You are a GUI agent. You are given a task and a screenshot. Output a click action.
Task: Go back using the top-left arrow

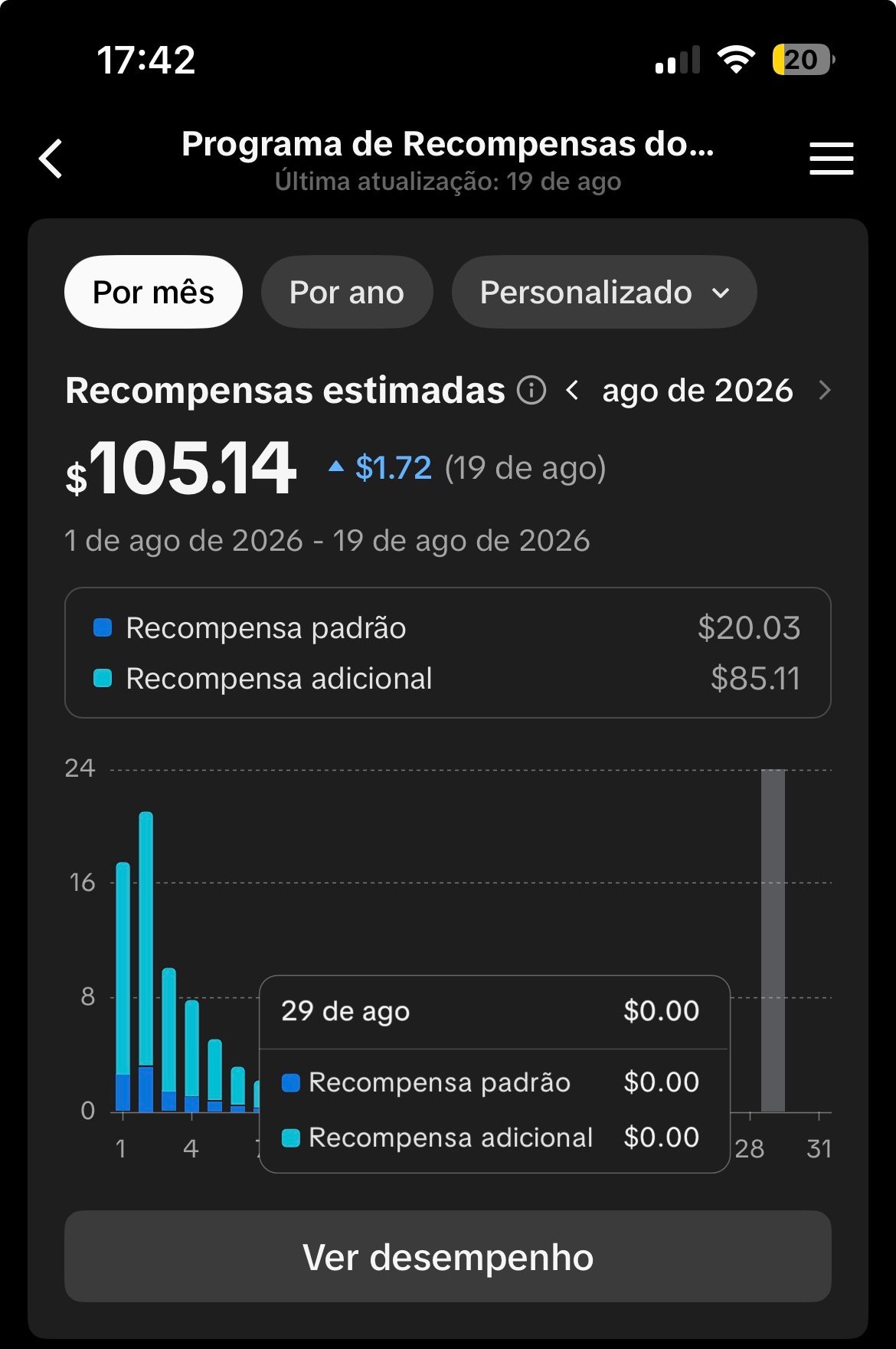[x=51, y=159]
